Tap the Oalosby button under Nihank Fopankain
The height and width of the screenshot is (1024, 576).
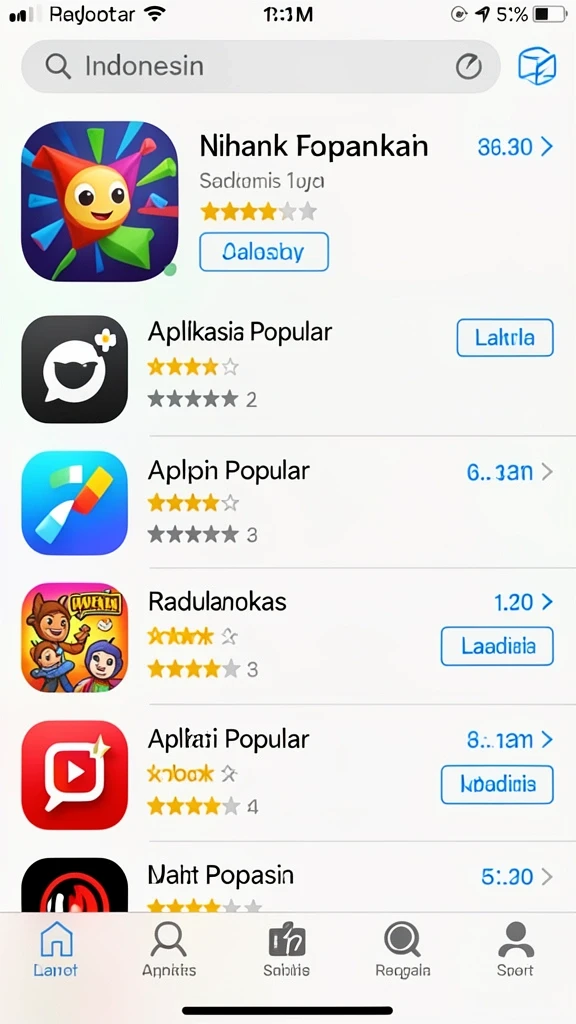[264, 251]
